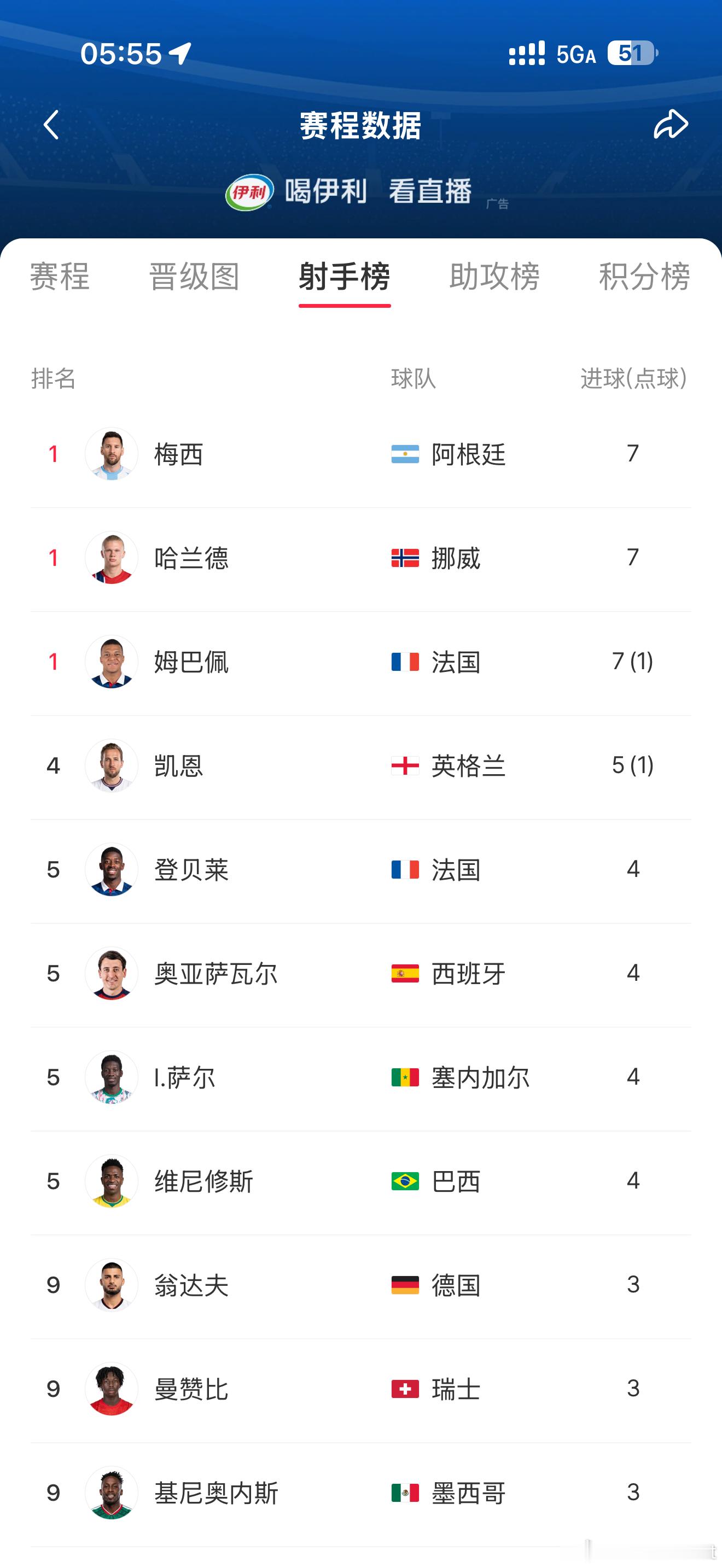Open 哈兰德's player row
Viewport: 722px width, 1568px height.
pyautogui.click(x=361, y=559)
